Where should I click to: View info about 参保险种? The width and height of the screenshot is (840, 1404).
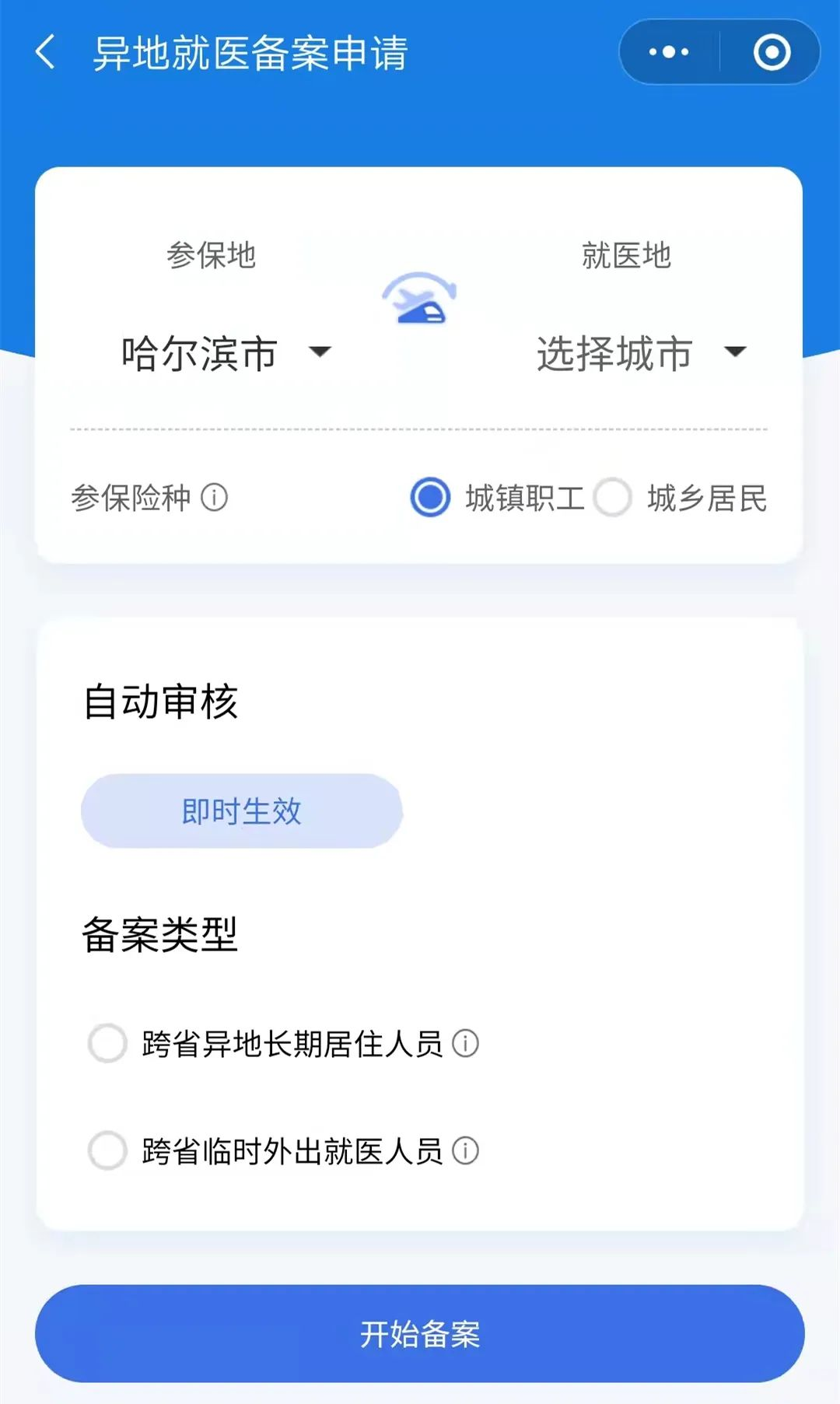click(x=215, y=498)
